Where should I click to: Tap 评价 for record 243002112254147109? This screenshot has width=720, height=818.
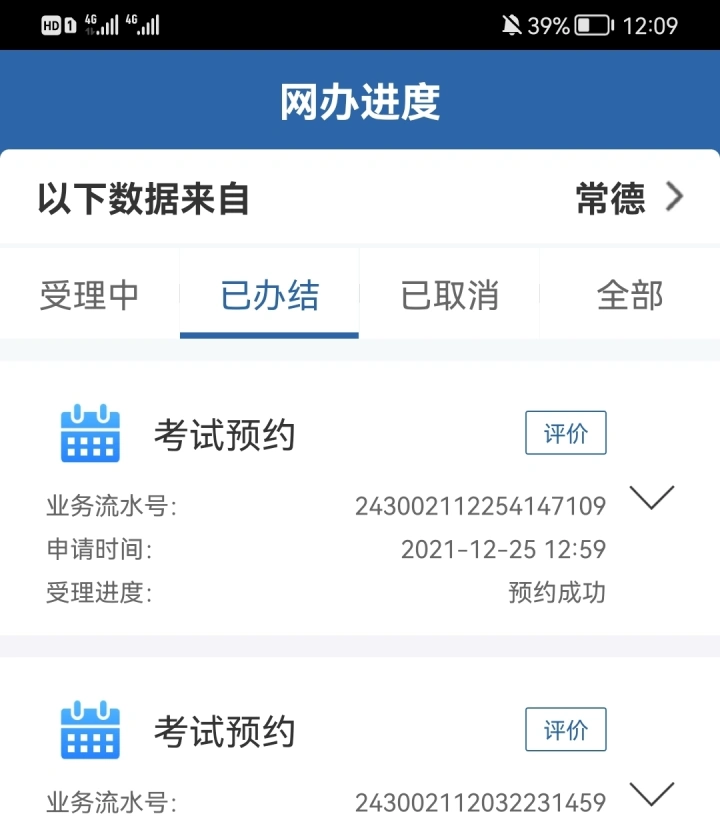tap(566, 433)
